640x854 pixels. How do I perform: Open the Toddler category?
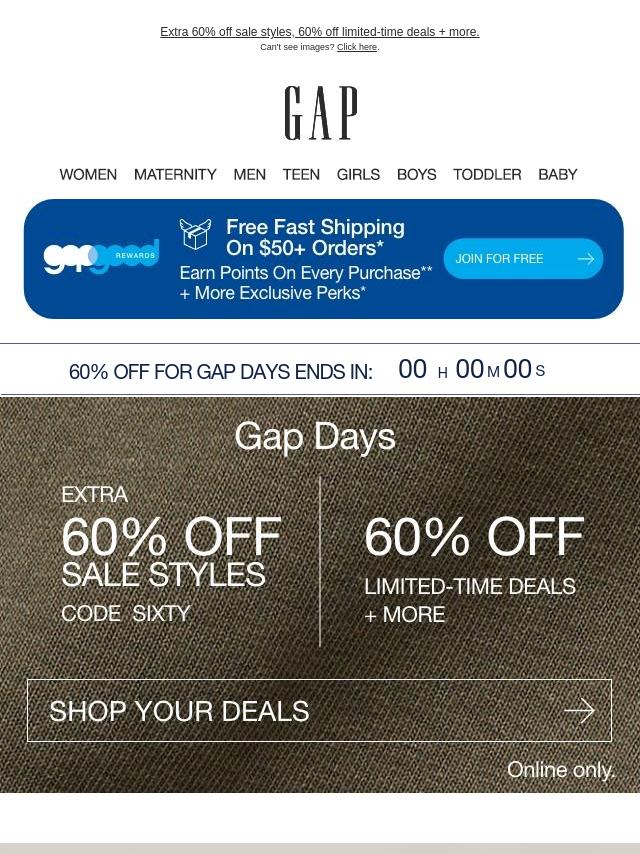tap(487, 174)
